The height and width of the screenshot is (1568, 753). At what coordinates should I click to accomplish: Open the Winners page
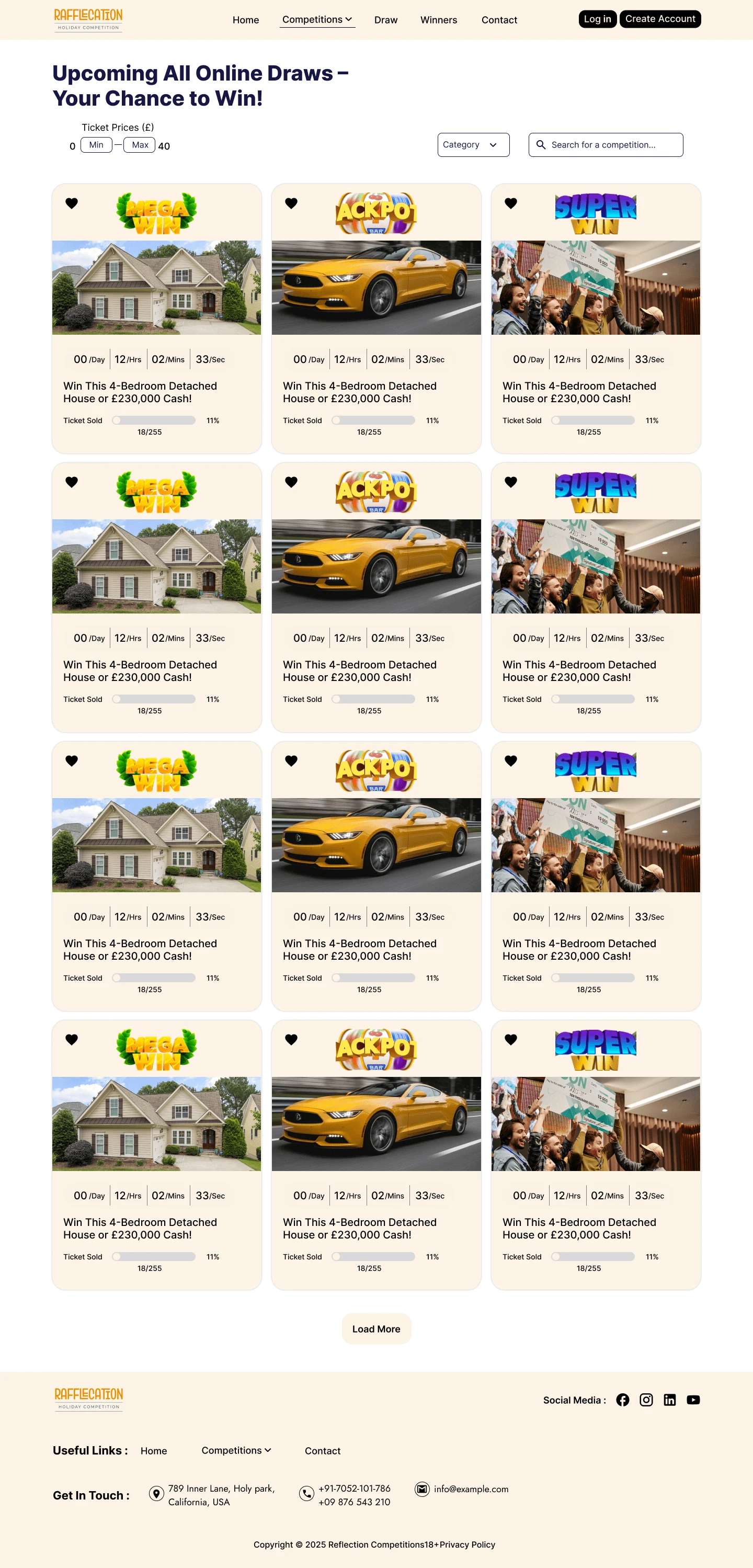coord(438,20)
